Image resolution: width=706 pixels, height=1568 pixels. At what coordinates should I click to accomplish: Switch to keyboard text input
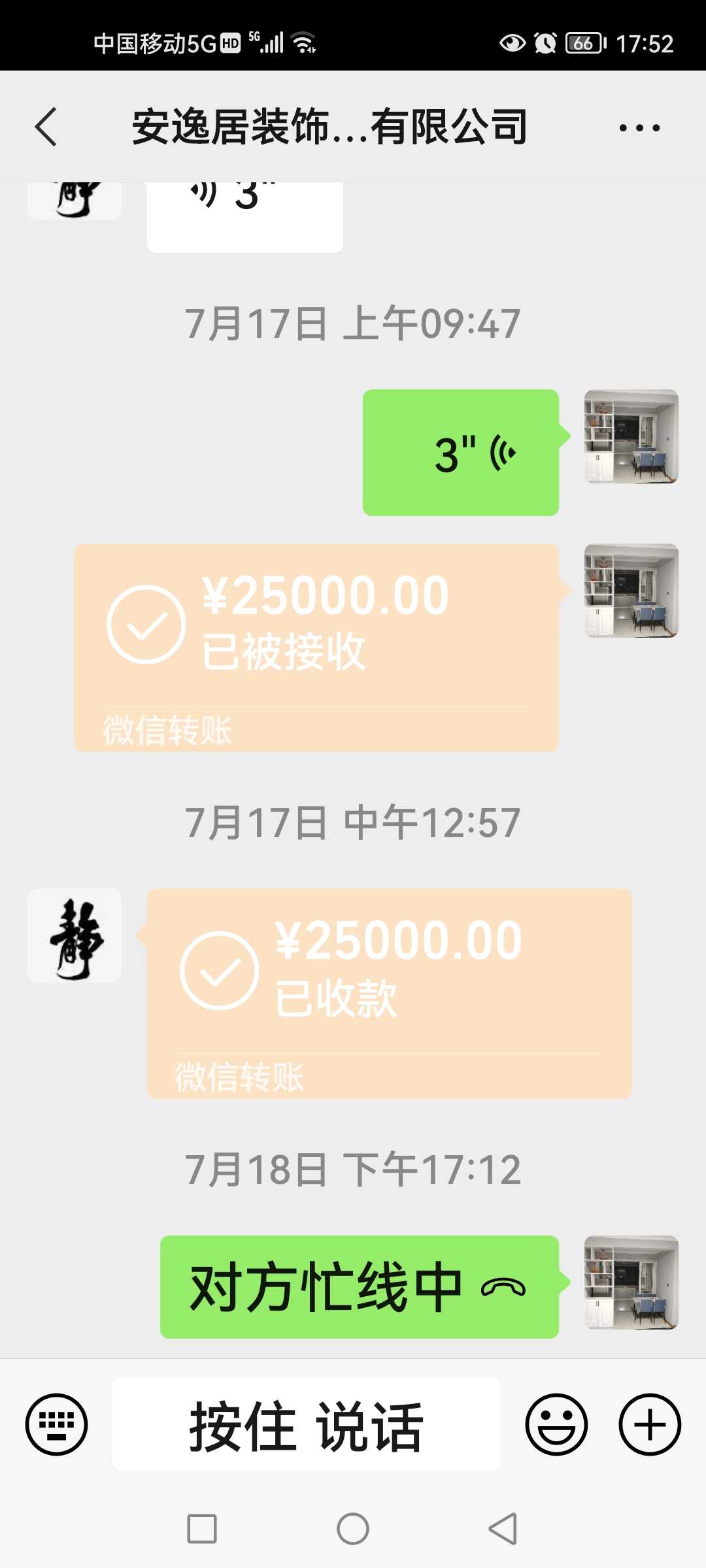(56, 1424)
